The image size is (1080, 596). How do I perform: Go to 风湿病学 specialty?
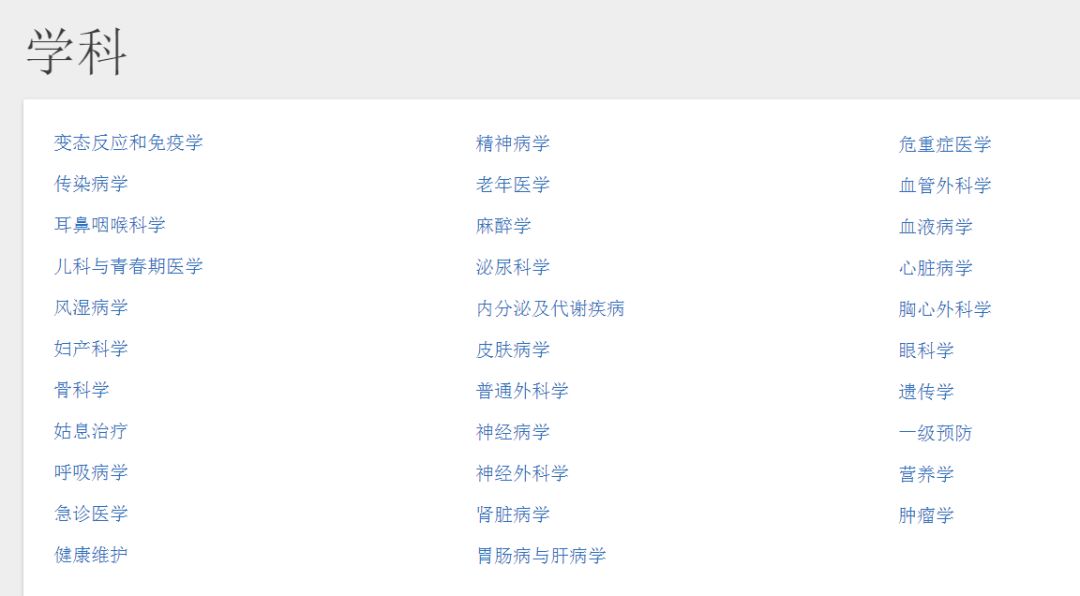point(91,307)
